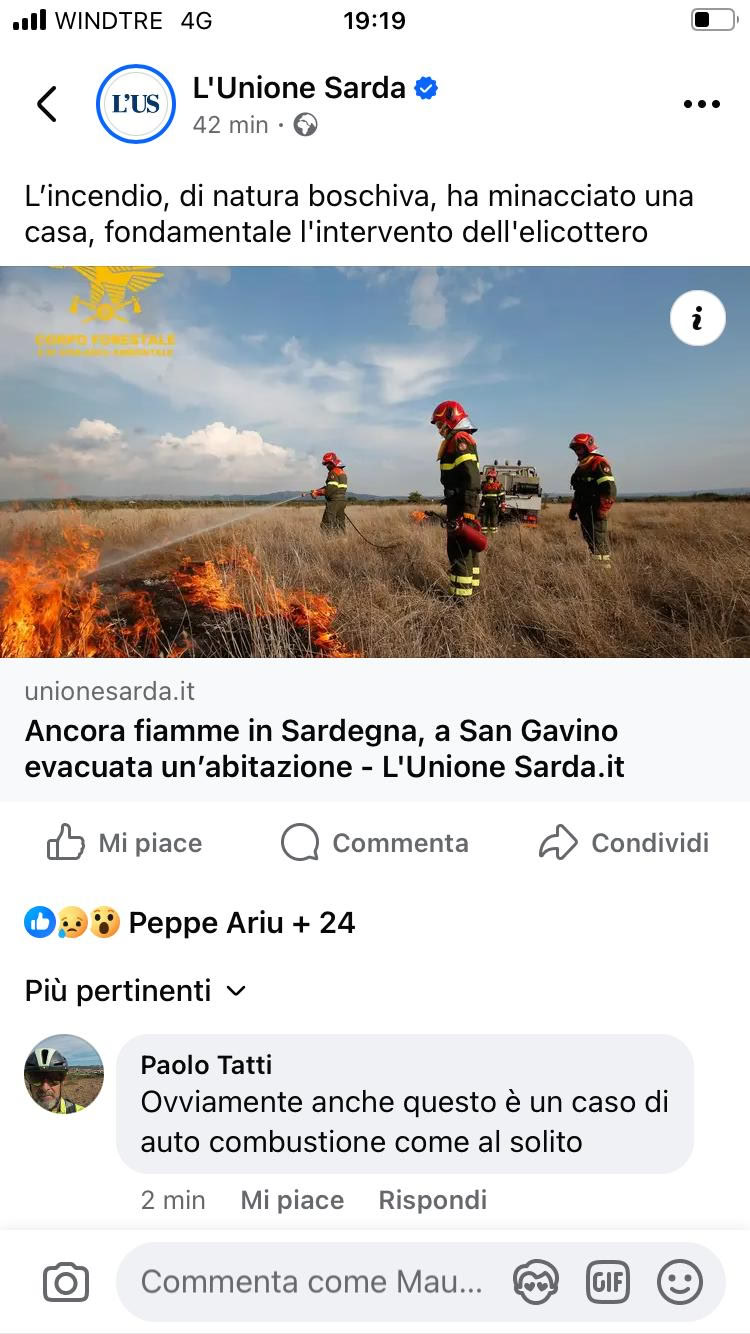The image size is (750, 1334).
Task: View reactions from Peppe Ariu + 24
Action: coord(190,922)
